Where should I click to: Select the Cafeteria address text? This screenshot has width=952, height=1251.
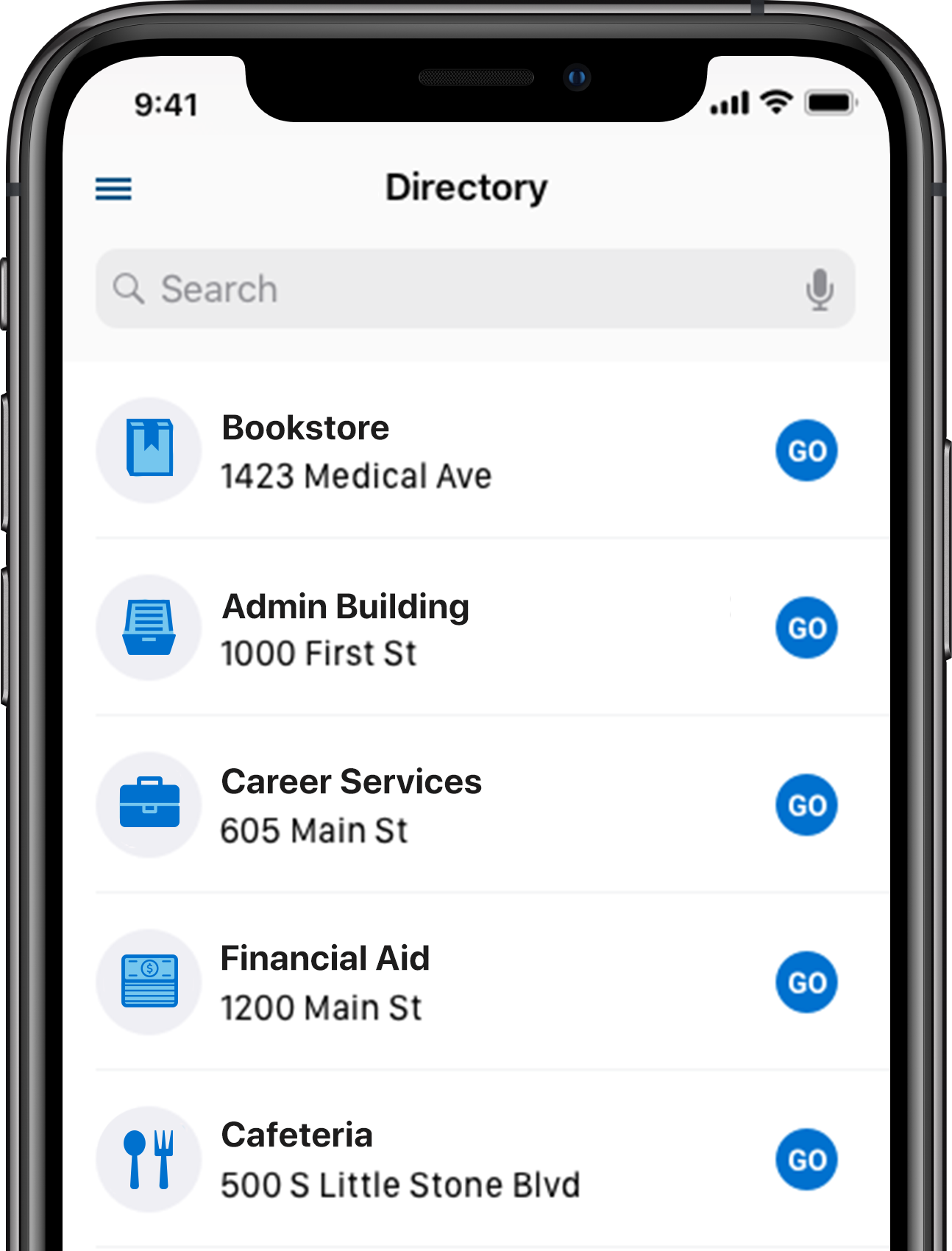click(400, 1184)
